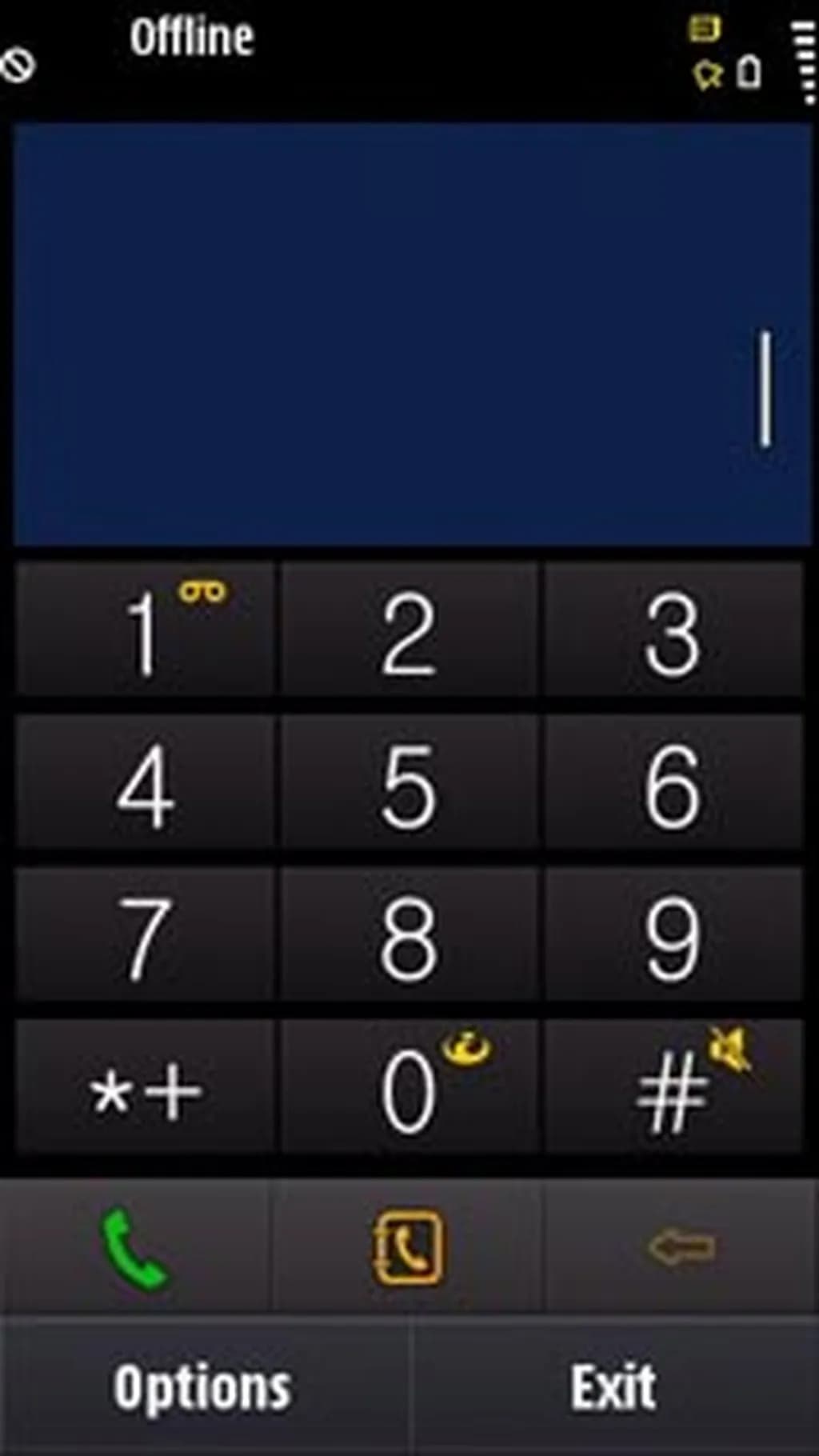
Task: Dial the number 7
Action: coord(145,934)
